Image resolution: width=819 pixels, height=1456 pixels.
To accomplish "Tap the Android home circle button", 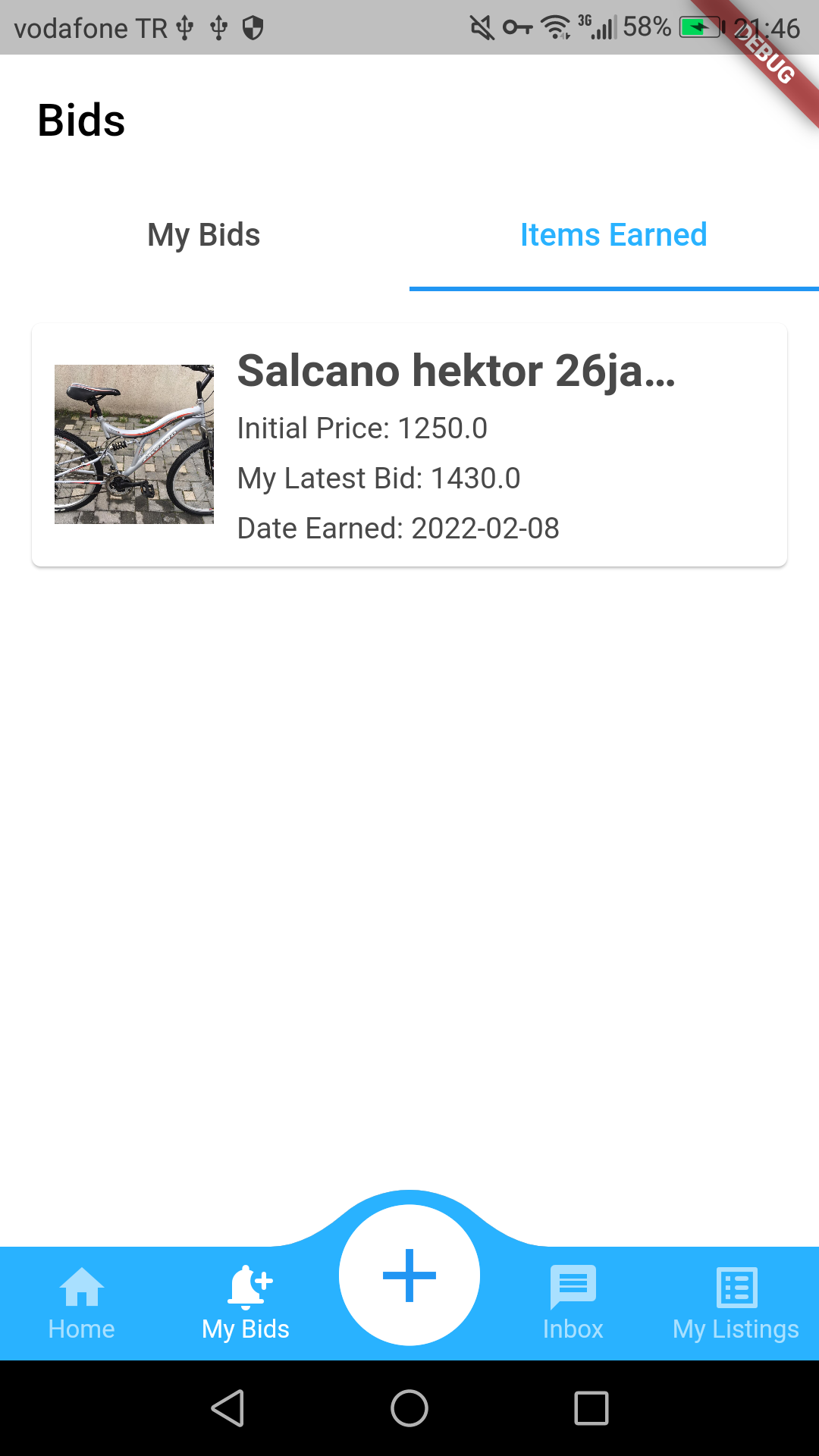I will pyautogui.click(x=409, y=1409).
